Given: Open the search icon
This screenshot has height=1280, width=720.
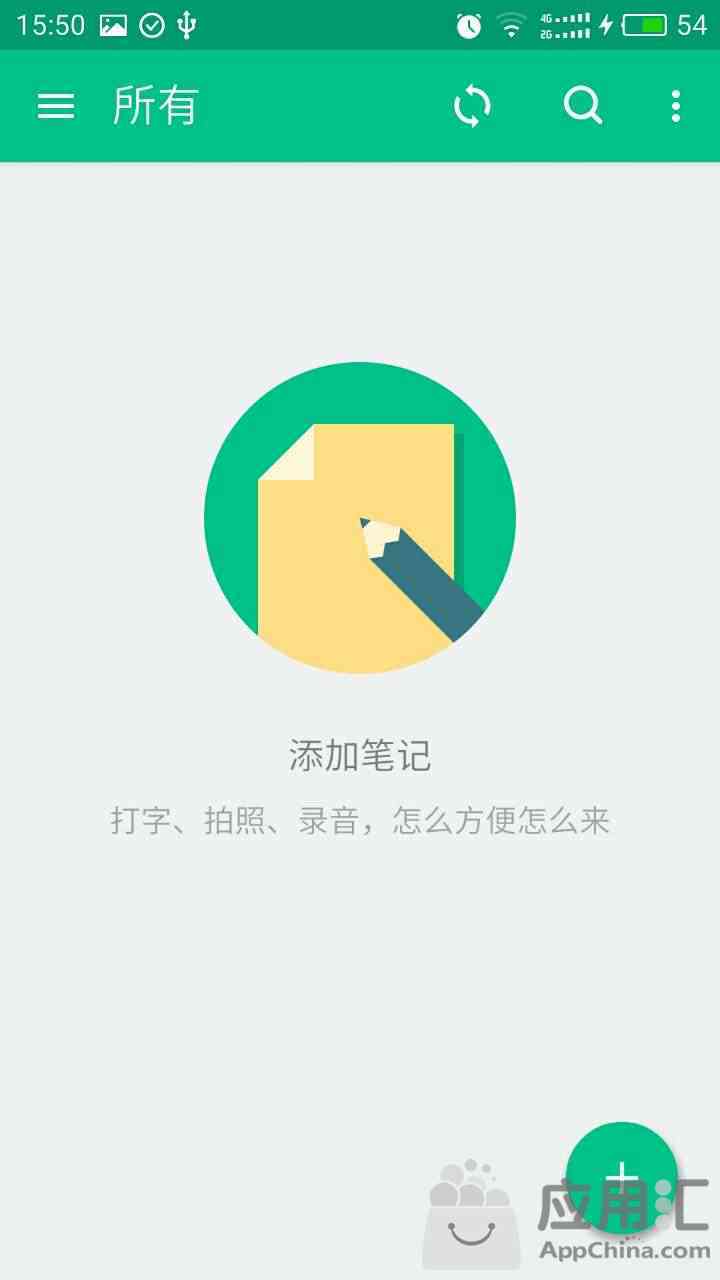Looking at the screenshot, I should click(x=583, y=105).
